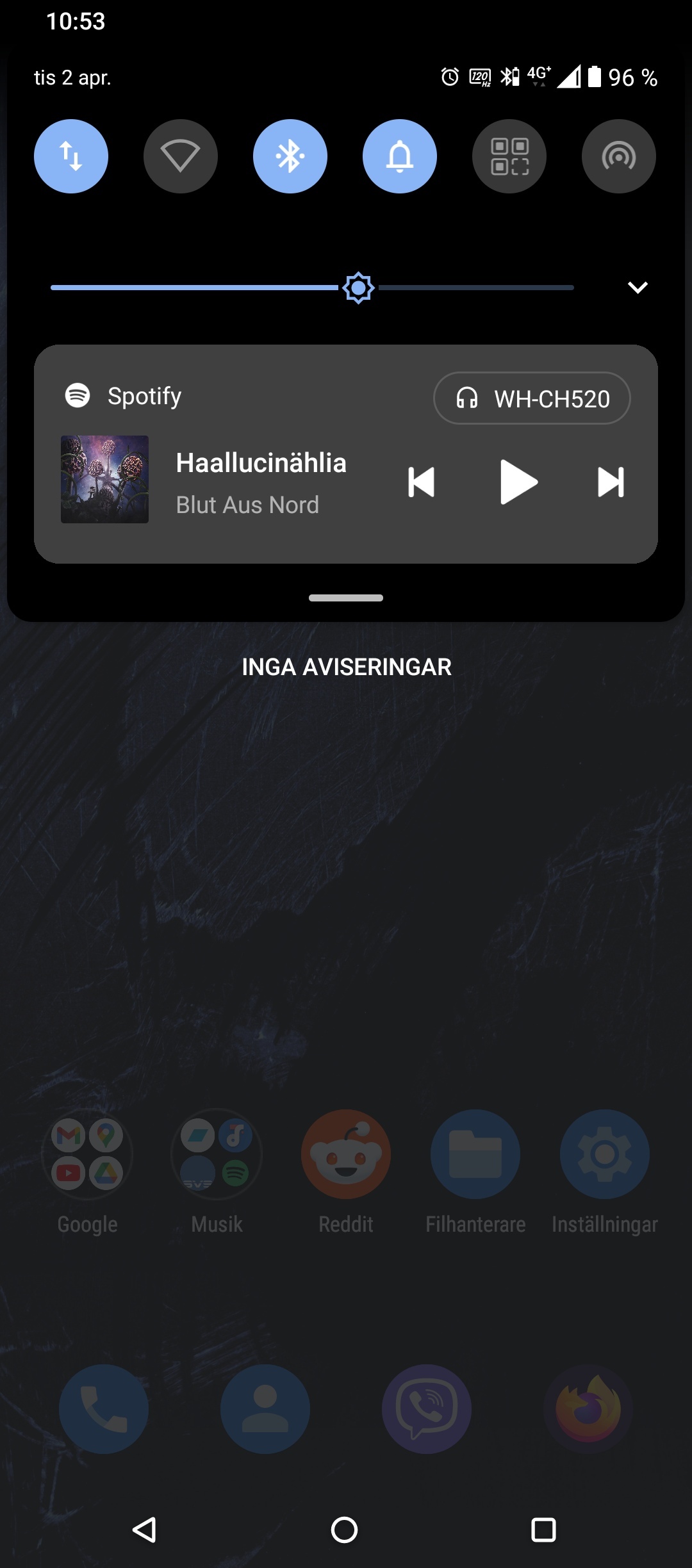
Task: Return to the home screen
Action: pos(345,1530)
